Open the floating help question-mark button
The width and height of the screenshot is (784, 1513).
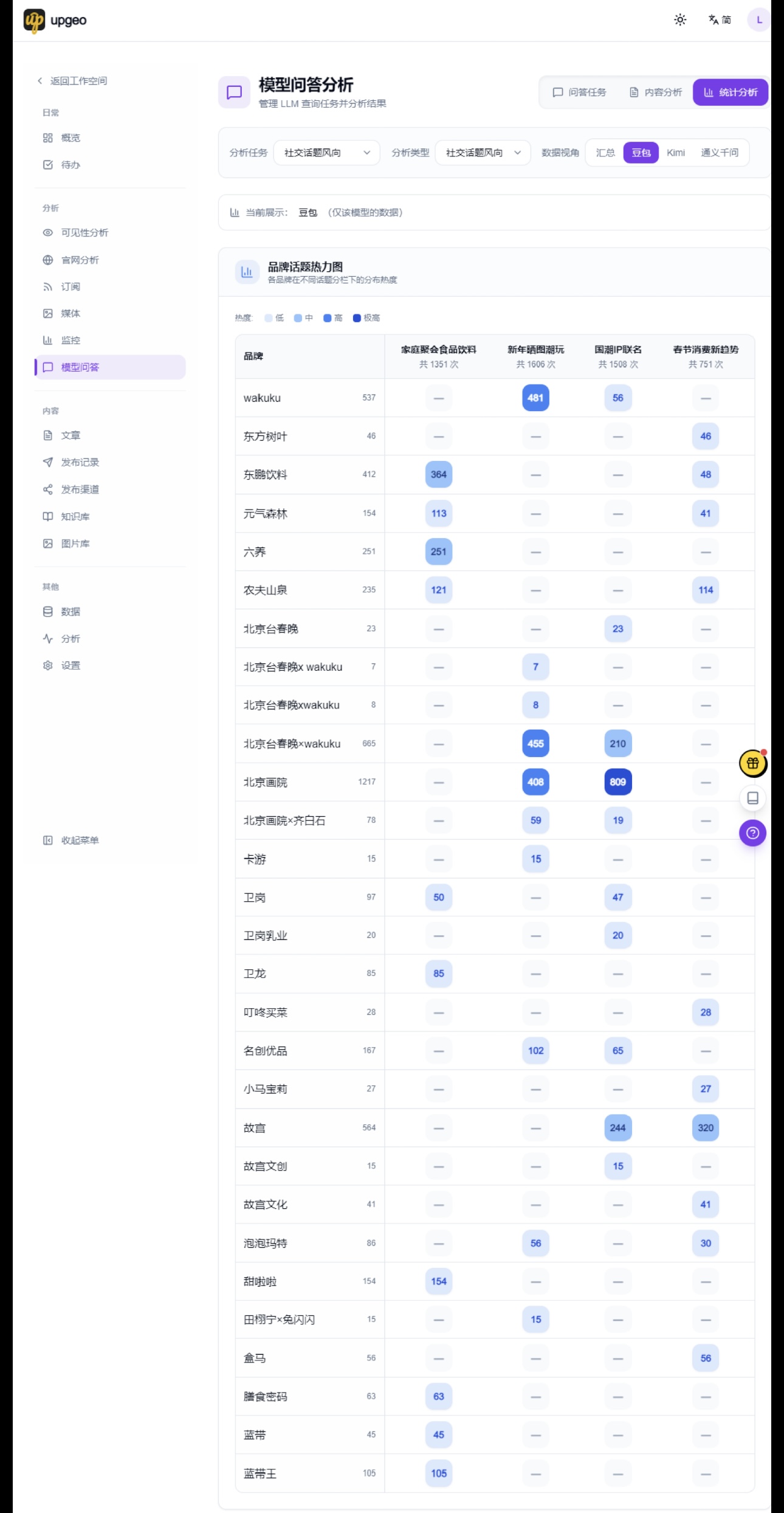point(752,833)
